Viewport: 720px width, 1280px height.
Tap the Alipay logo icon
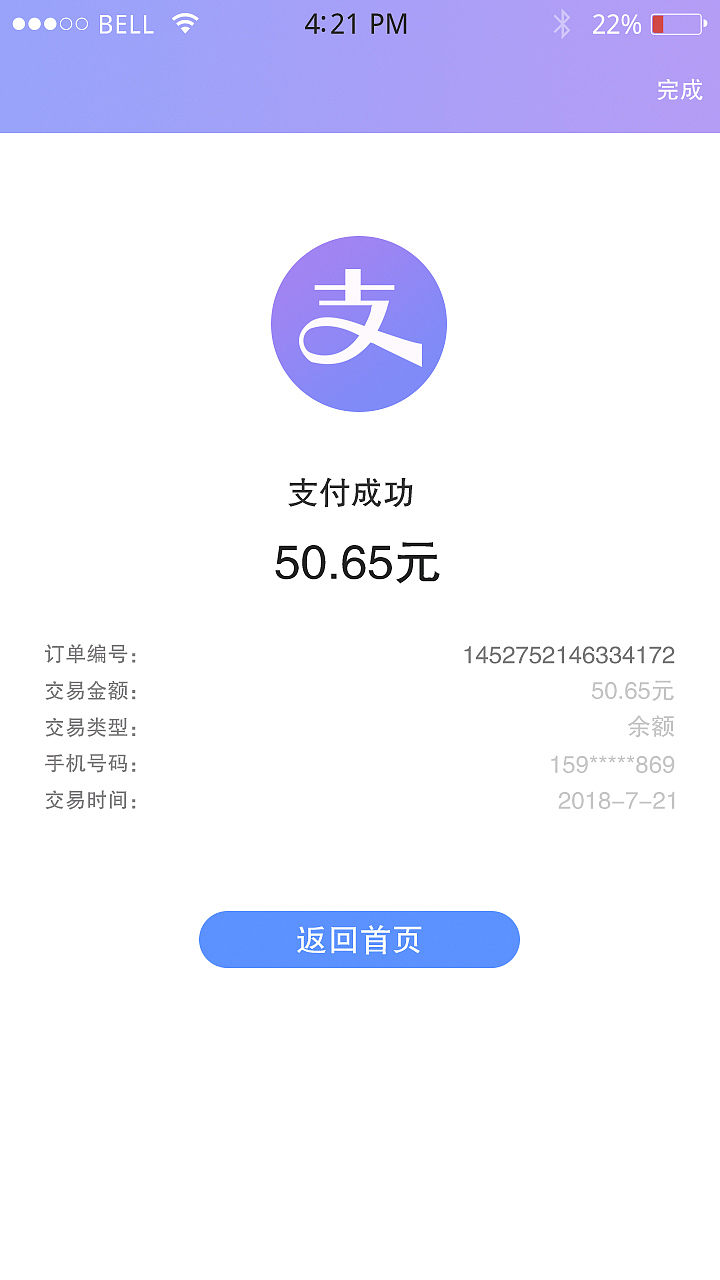click(x=358, y=322)
